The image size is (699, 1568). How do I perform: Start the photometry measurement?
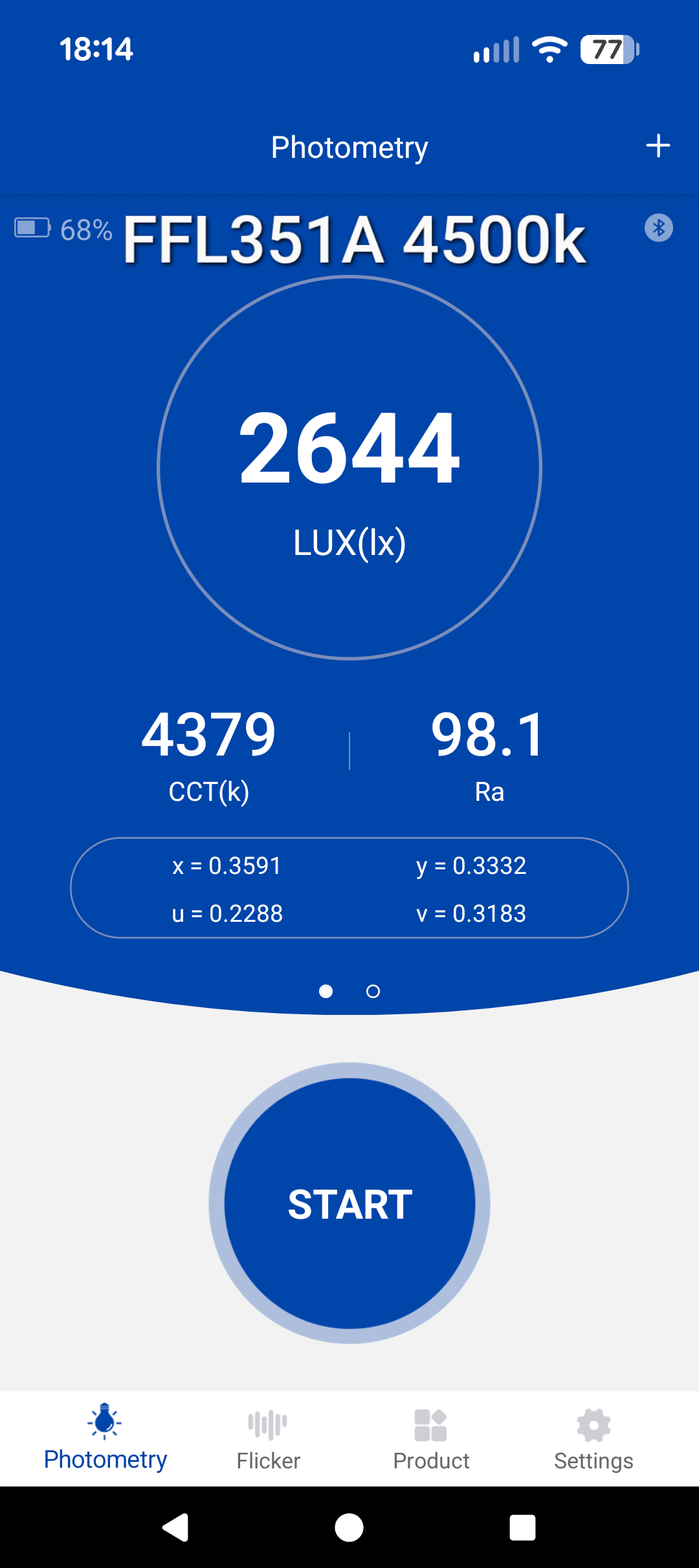click(349, 1203)
